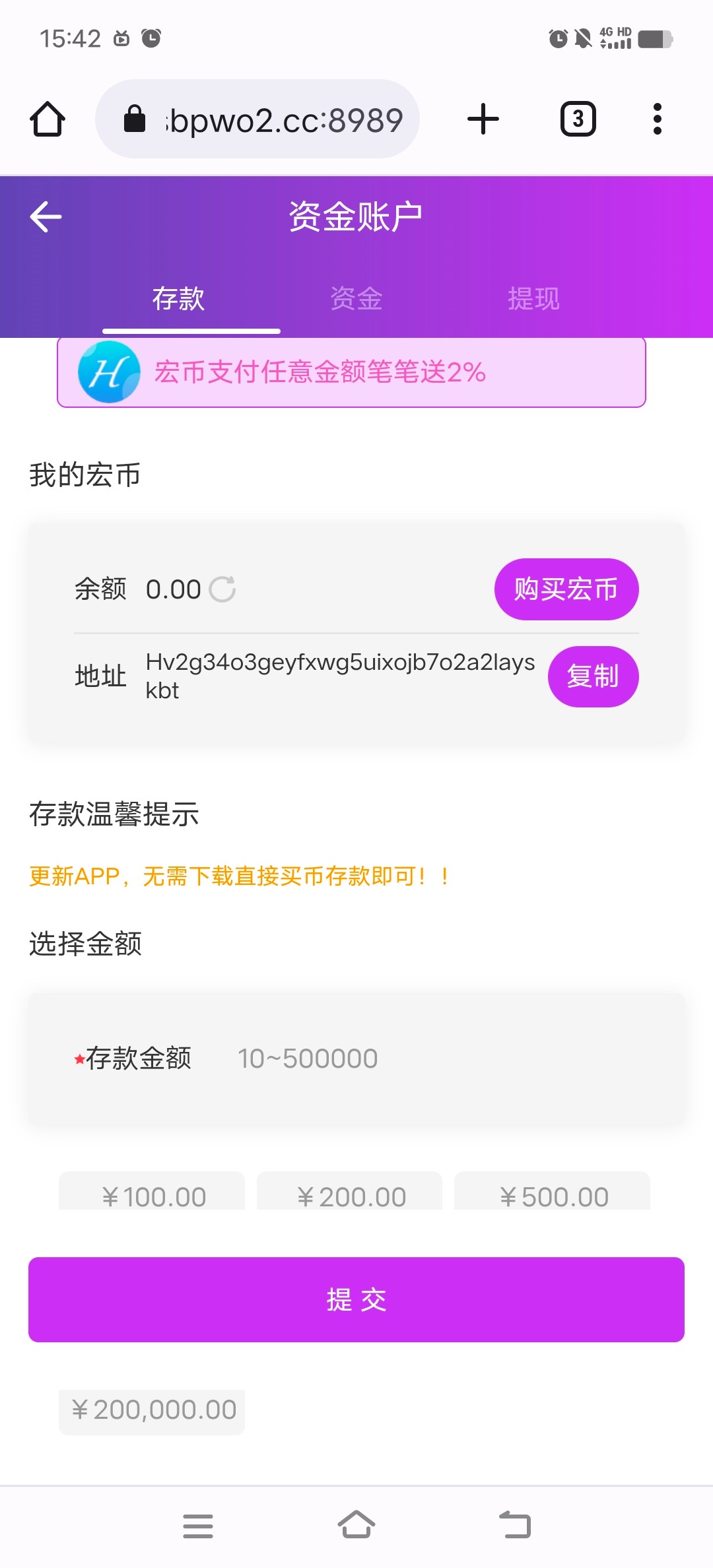Open the tab switcher showing 3
Screen dimensions: 713x1568
[578, 119]
